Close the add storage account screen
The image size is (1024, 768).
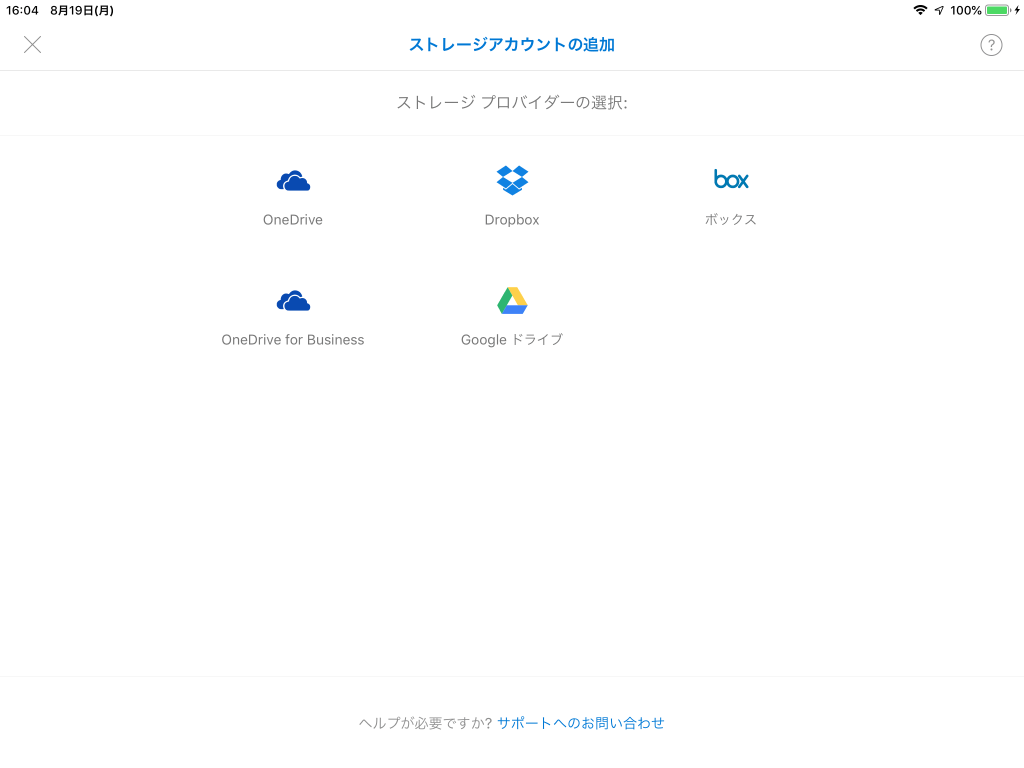[x=32, y=44]
